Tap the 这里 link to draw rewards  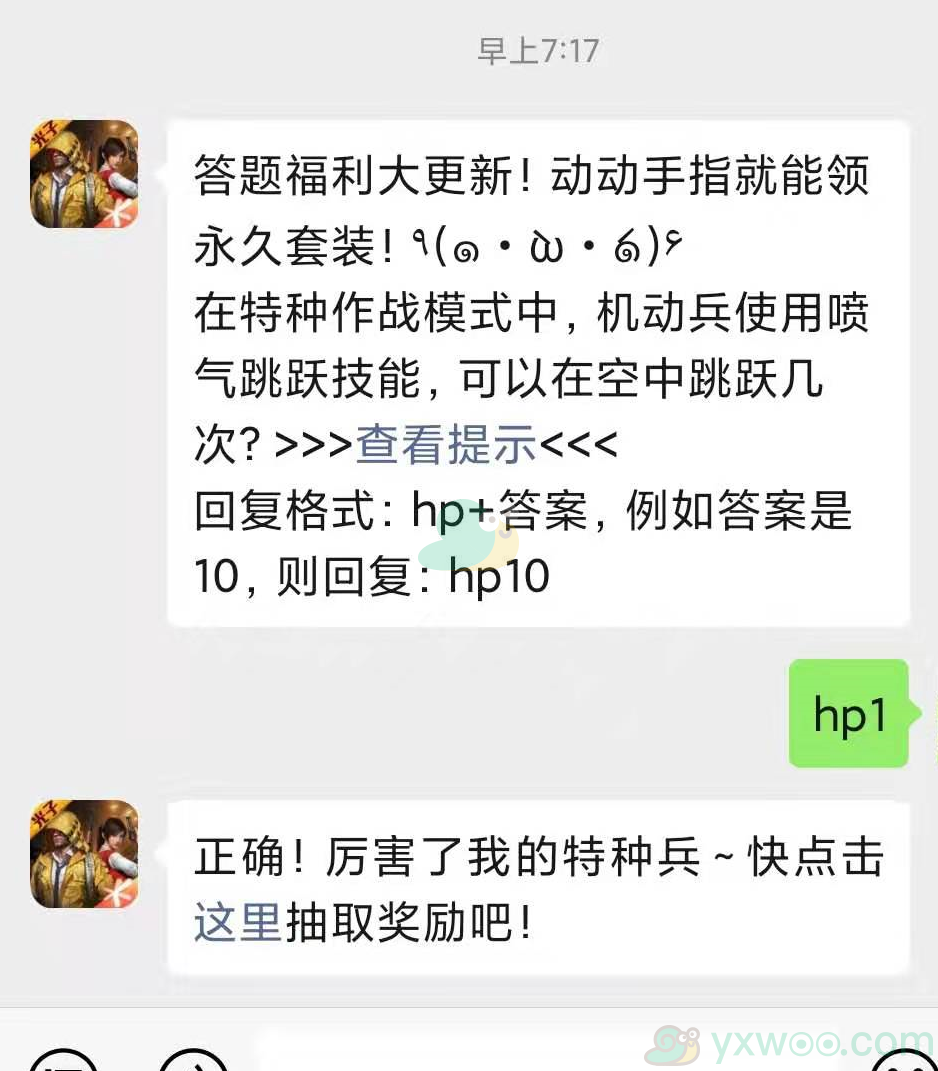[237, 922]
